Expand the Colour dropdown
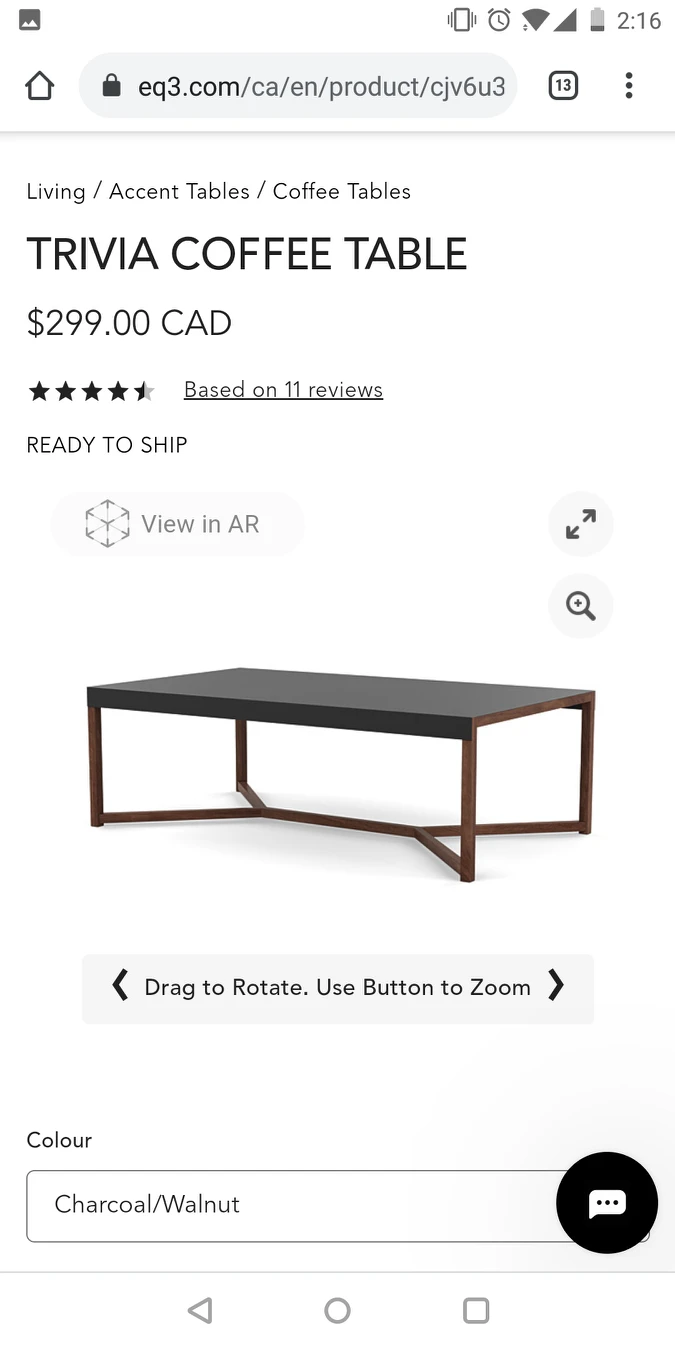This screenshot has width=675, height=1350. click(290, 1205)
